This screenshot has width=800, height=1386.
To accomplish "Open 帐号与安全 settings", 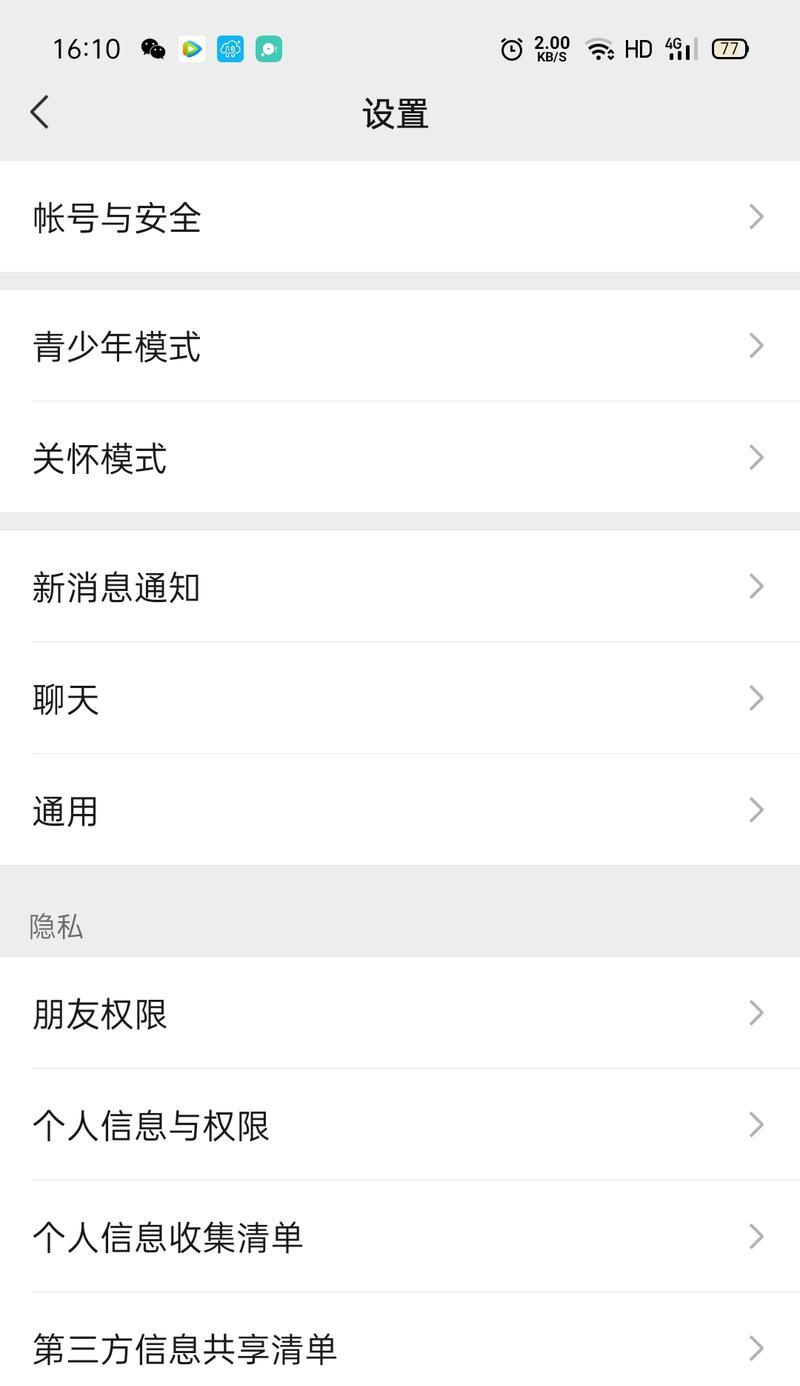I will (400, 217).
